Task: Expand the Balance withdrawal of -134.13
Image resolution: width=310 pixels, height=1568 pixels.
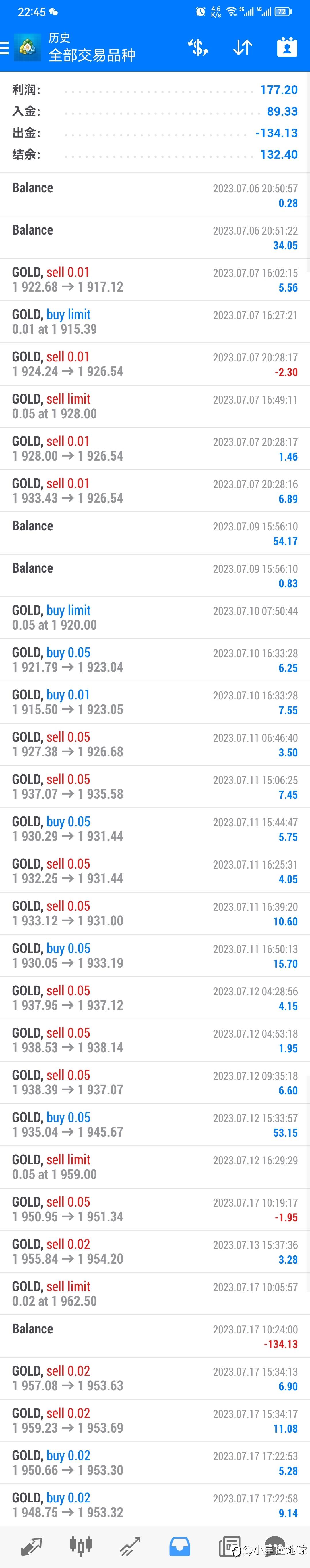Action: click(155, 1335)
